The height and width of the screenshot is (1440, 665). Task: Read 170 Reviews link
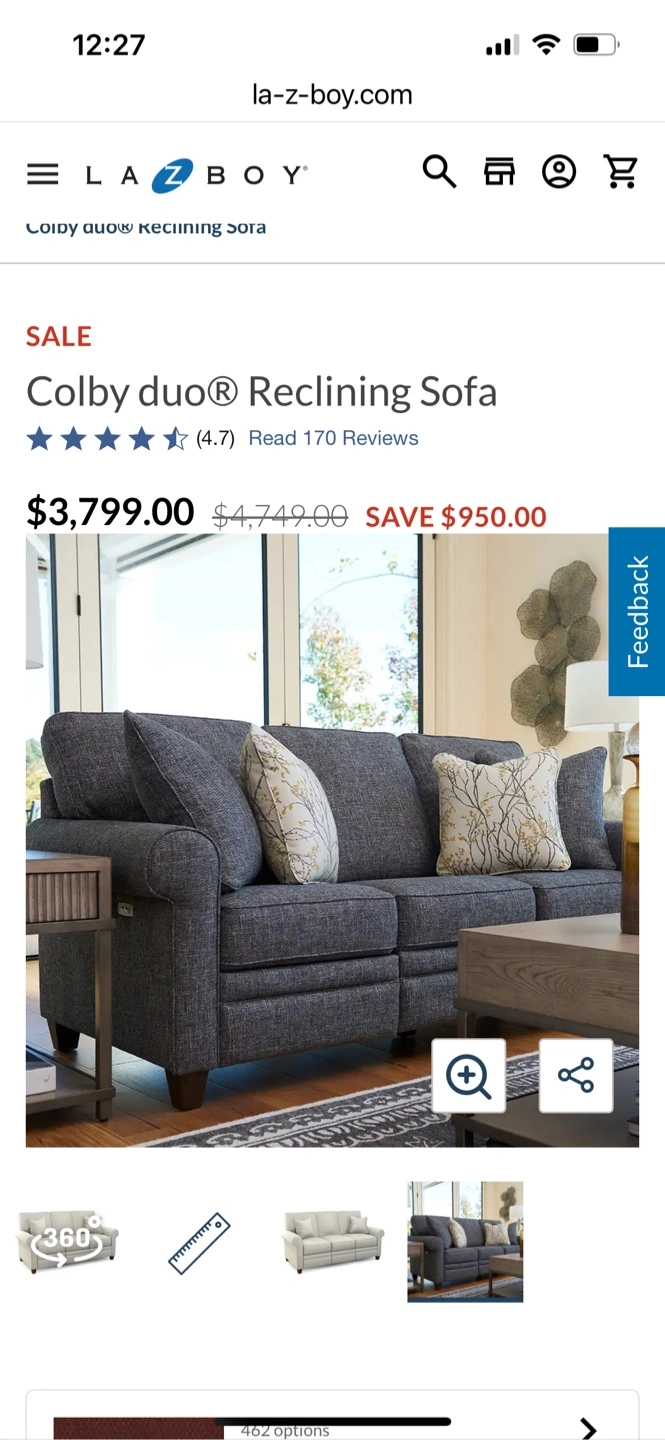[333, 438]
